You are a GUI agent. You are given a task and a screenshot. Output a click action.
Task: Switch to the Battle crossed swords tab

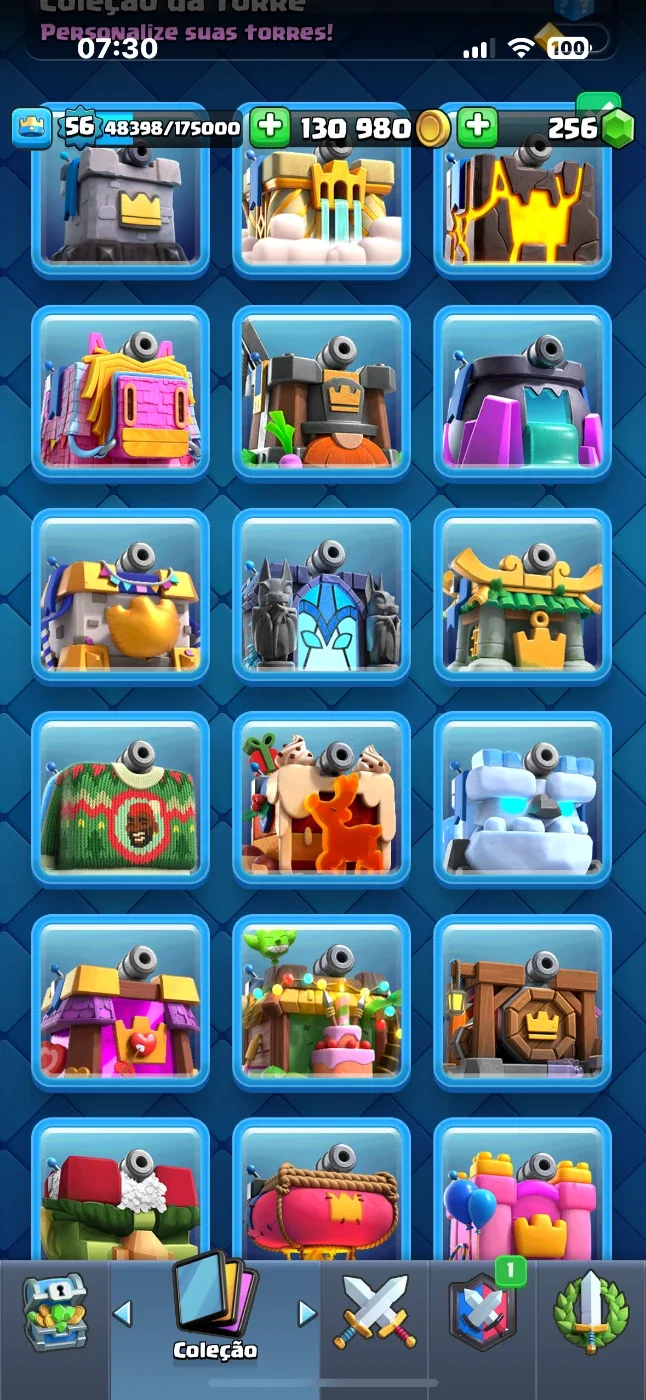pyautogui.click(x=375, y=1311)
